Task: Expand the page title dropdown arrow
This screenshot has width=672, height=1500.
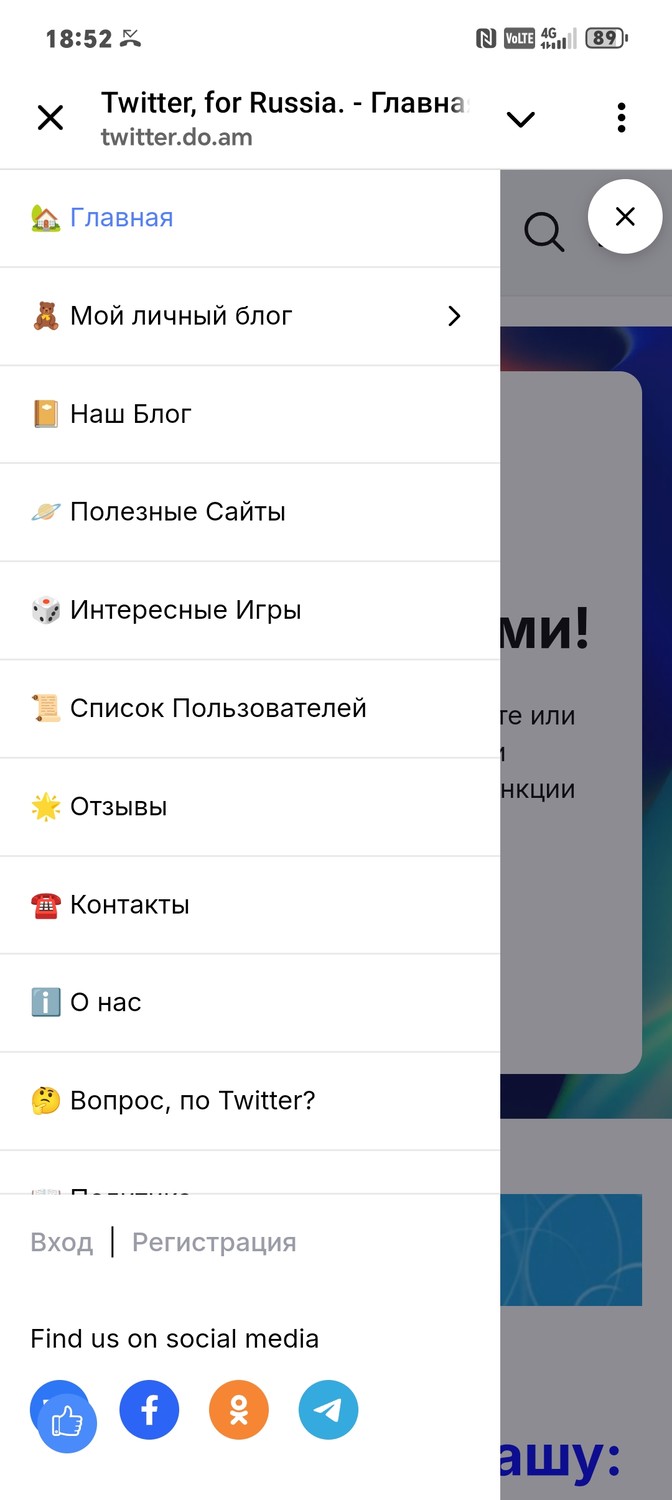Action: (521, 119)
